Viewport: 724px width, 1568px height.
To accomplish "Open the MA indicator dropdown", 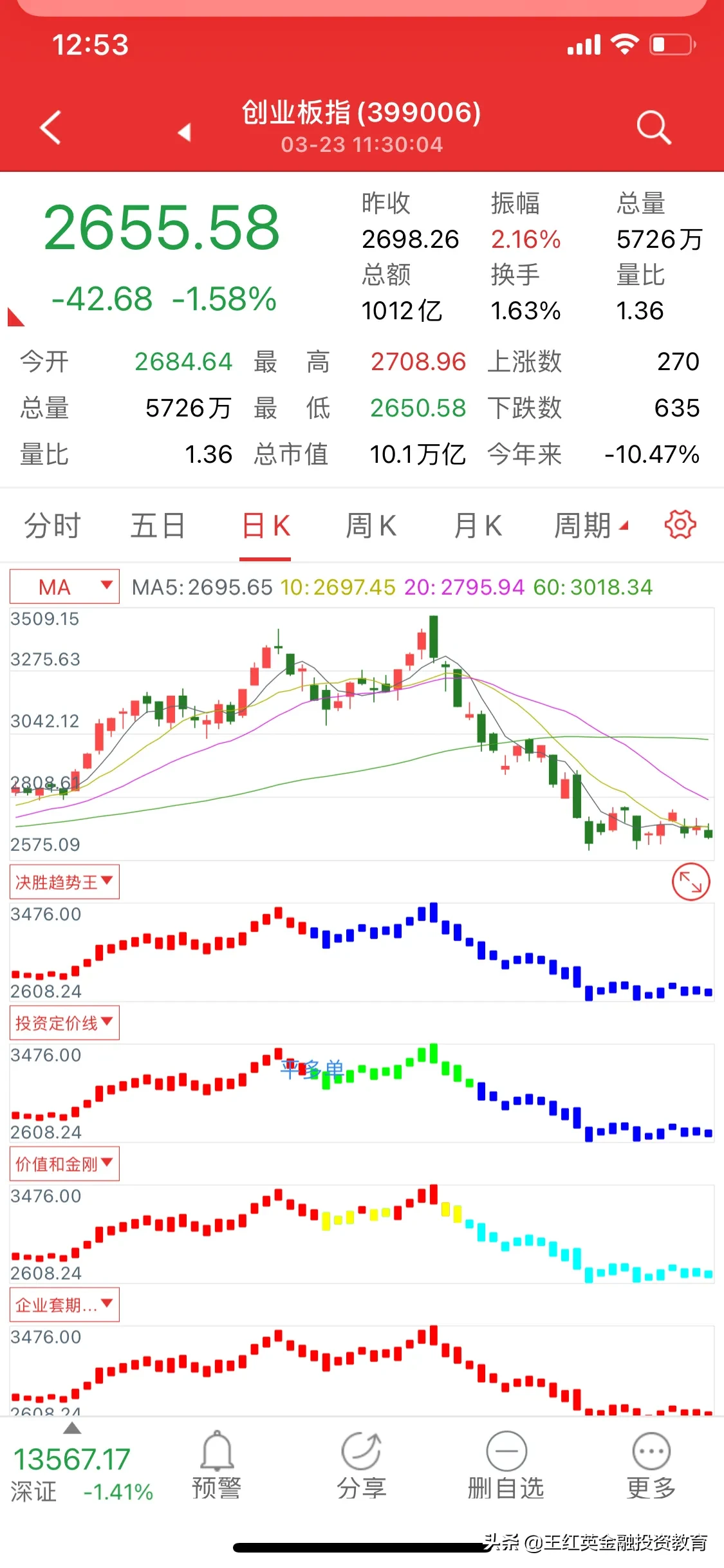I will point(64,586).
